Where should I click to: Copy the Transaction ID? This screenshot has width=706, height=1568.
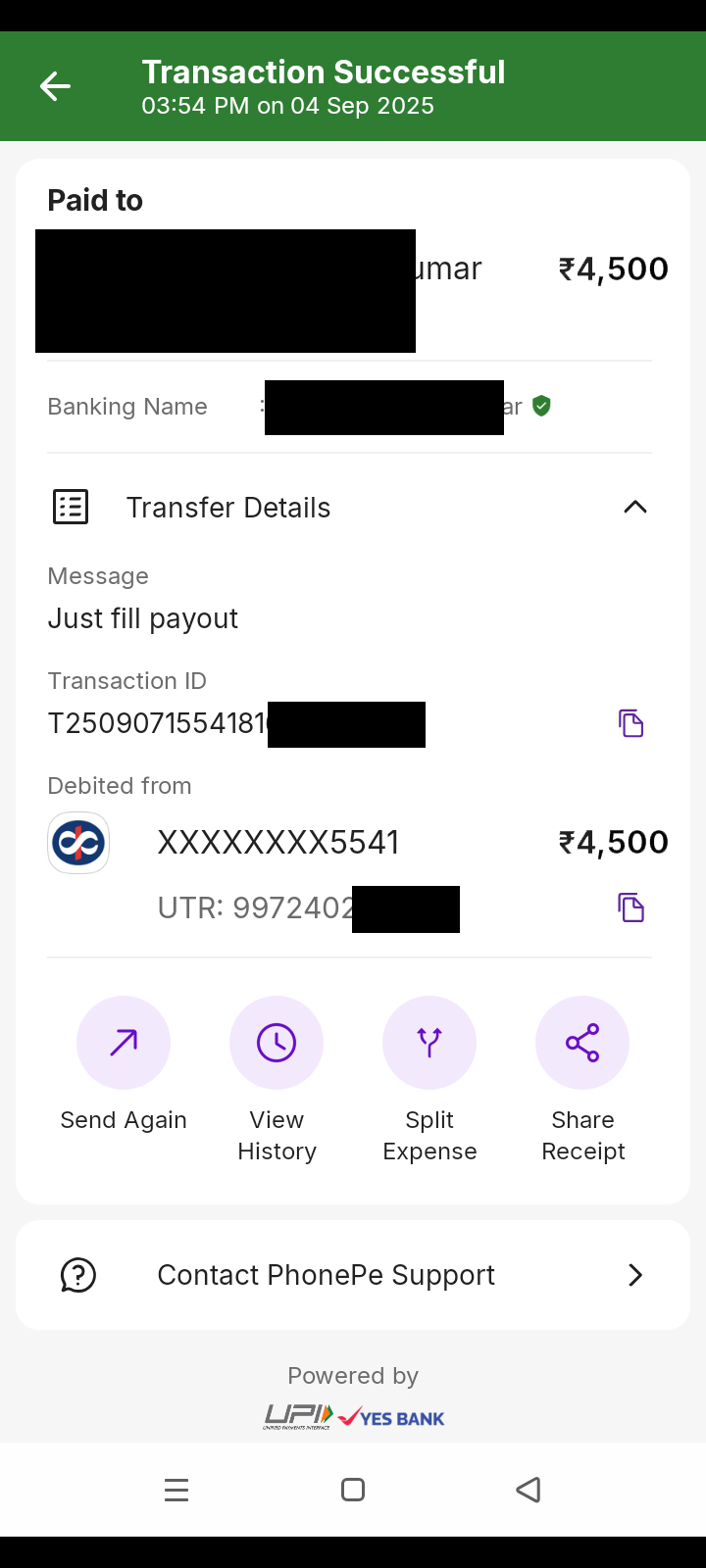(x=630, y=723)
